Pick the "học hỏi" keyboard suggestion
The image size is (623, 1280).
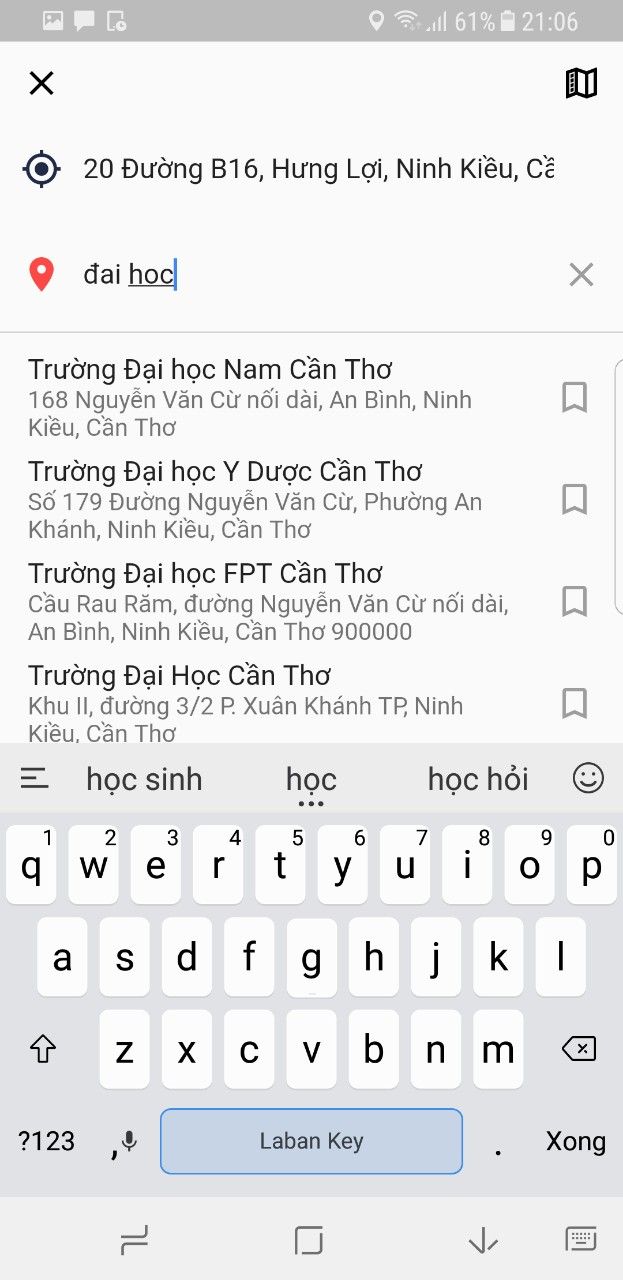(x=478, y=779)
